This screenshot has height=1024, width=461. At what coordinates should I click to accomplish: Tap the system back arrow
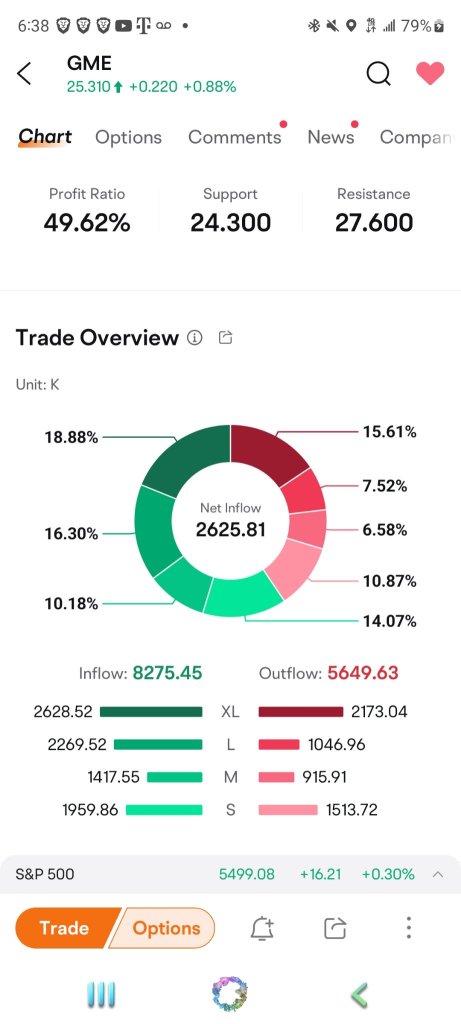pos(358,995)
